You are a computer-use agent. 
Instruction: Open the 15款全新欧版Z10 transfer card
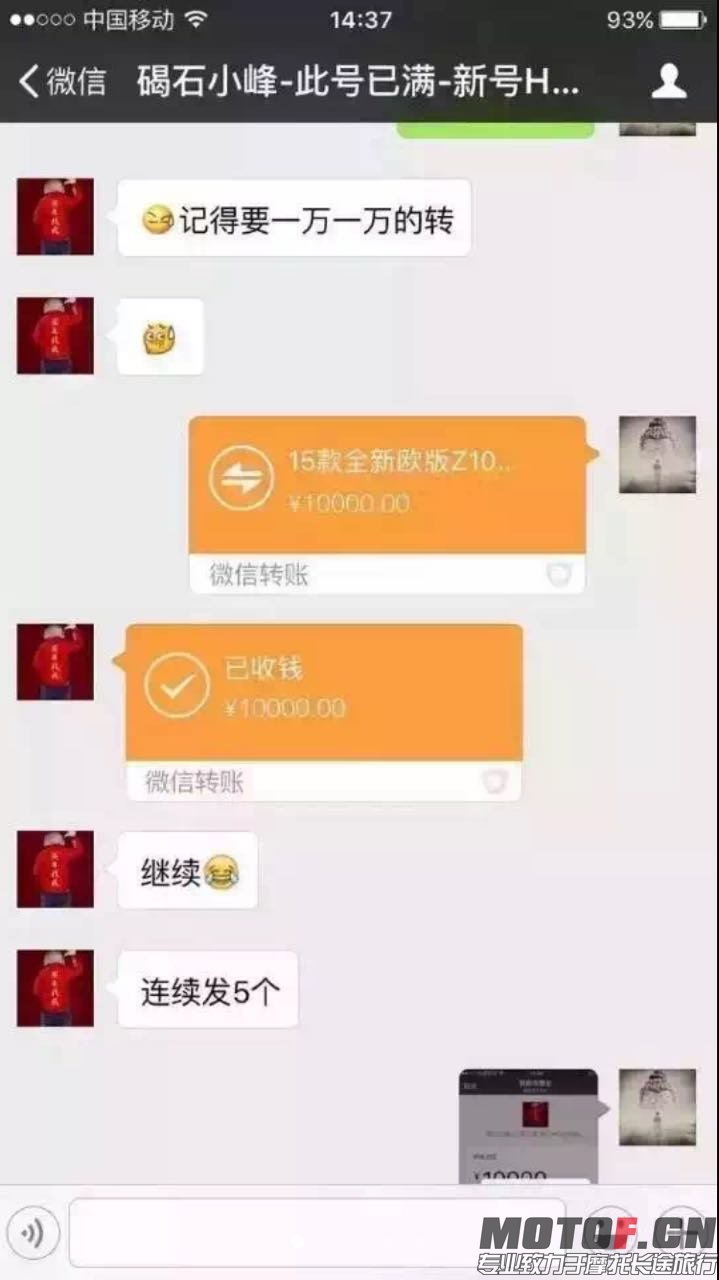[387, 485]
